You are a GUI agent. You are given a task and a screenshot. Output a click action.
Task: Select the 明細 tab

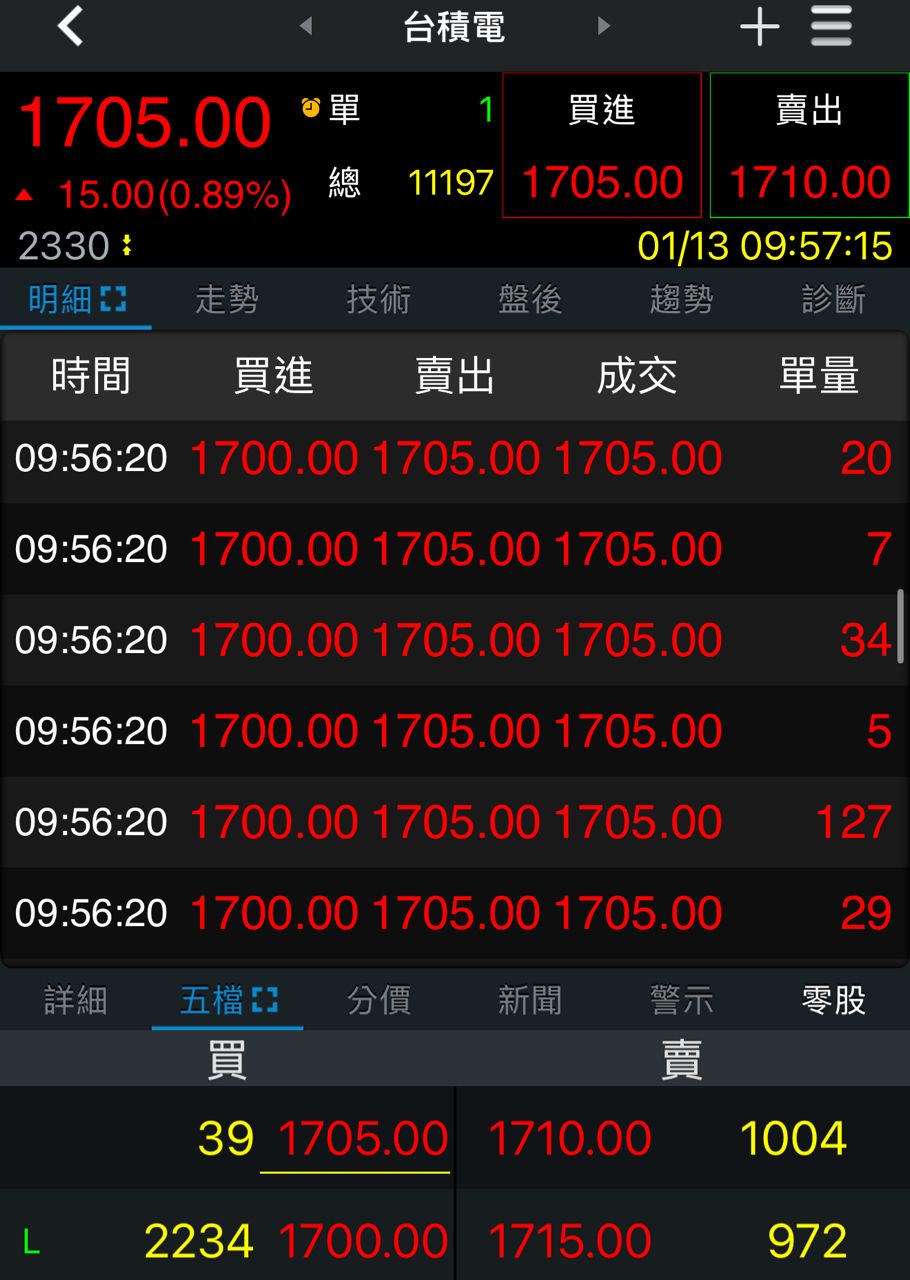click(76, 299)
